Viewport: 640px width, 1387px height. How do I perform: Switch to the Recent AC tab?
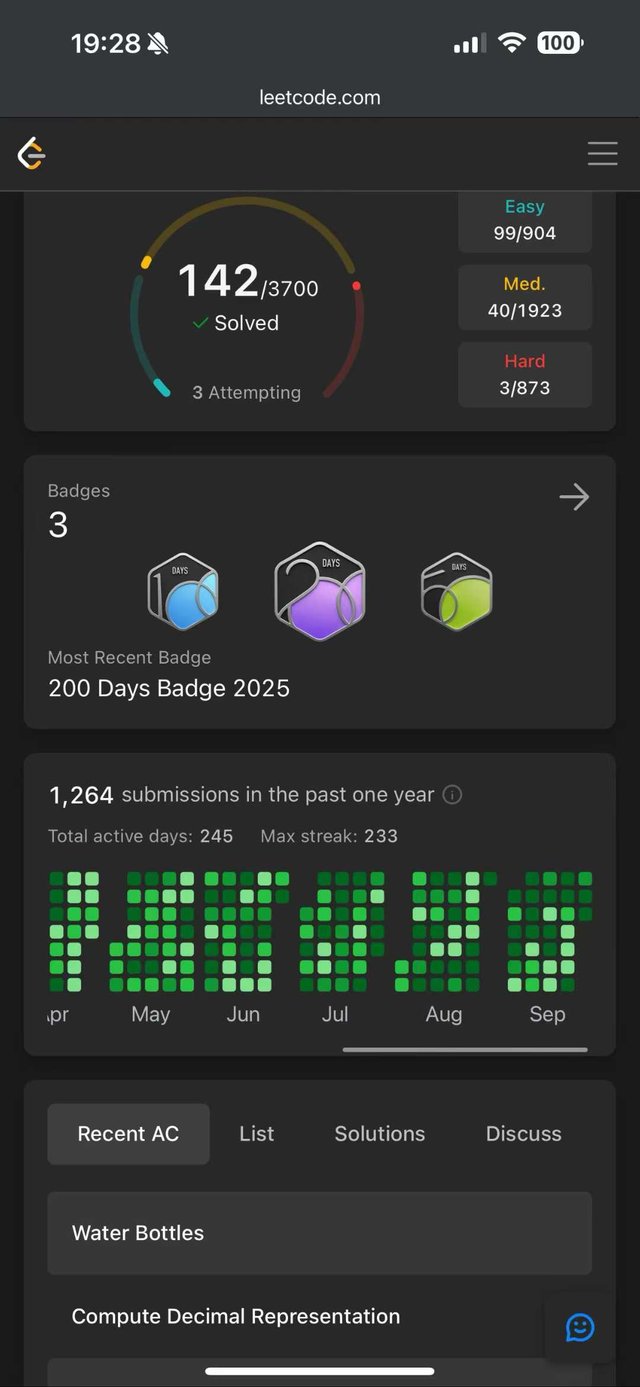[128, 1134]
